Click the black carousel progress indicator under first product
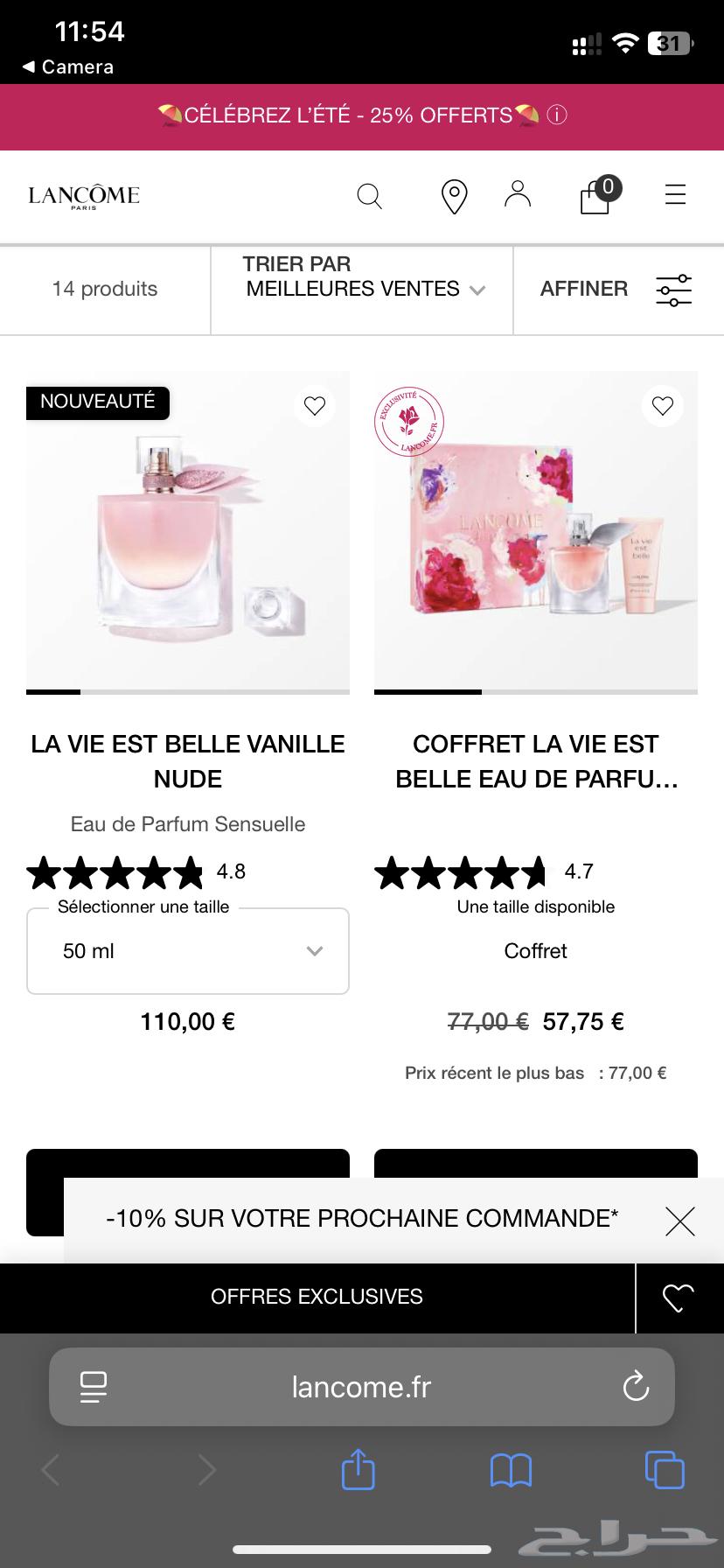 (x=52, y=692)
